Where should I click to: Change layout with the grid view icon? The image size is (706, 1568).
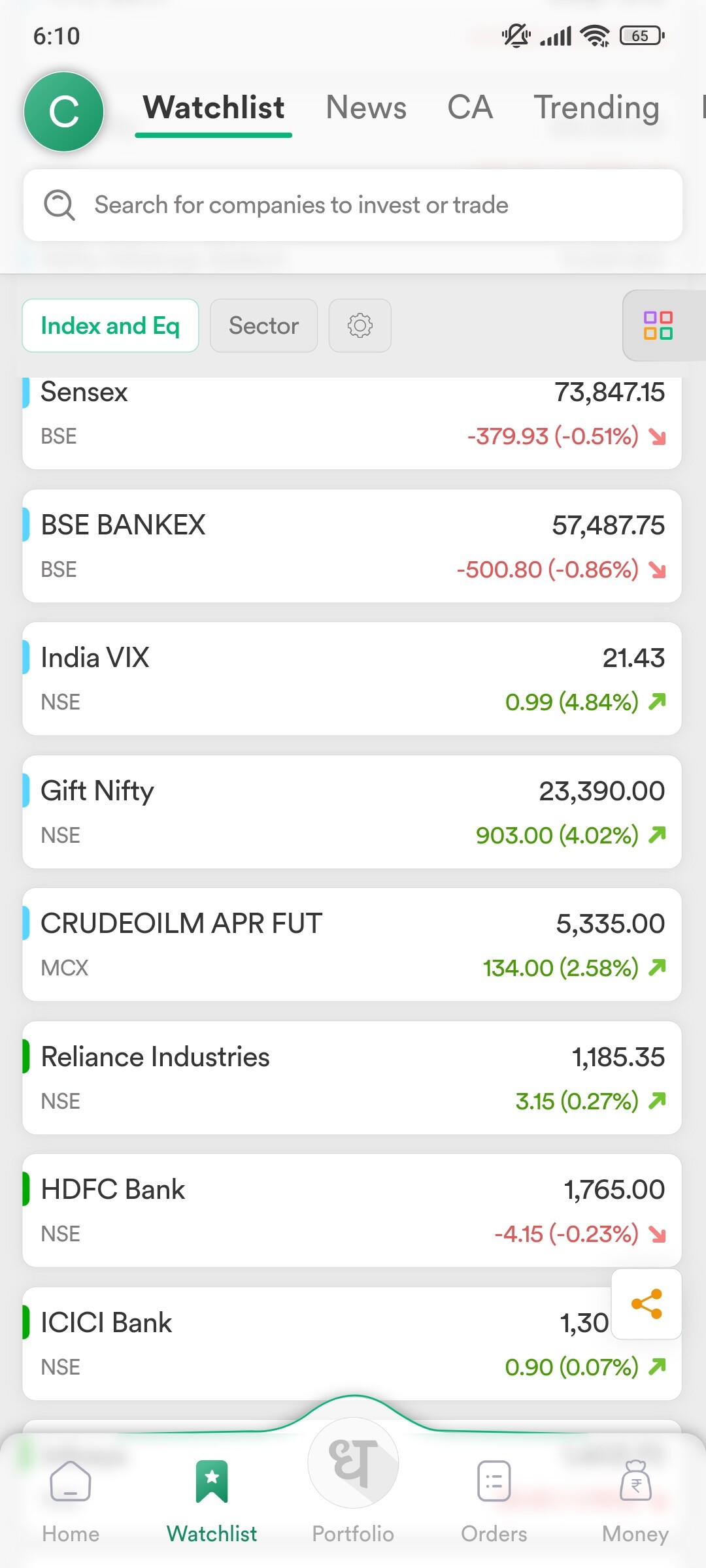(658, 325)
